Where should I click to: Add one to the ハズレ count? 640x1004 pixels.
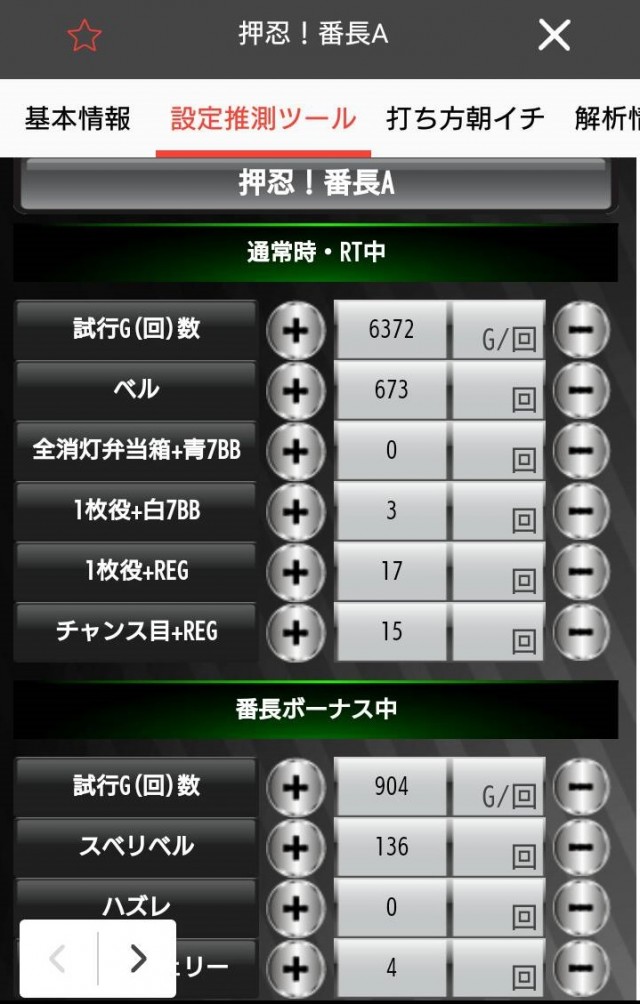295,907
